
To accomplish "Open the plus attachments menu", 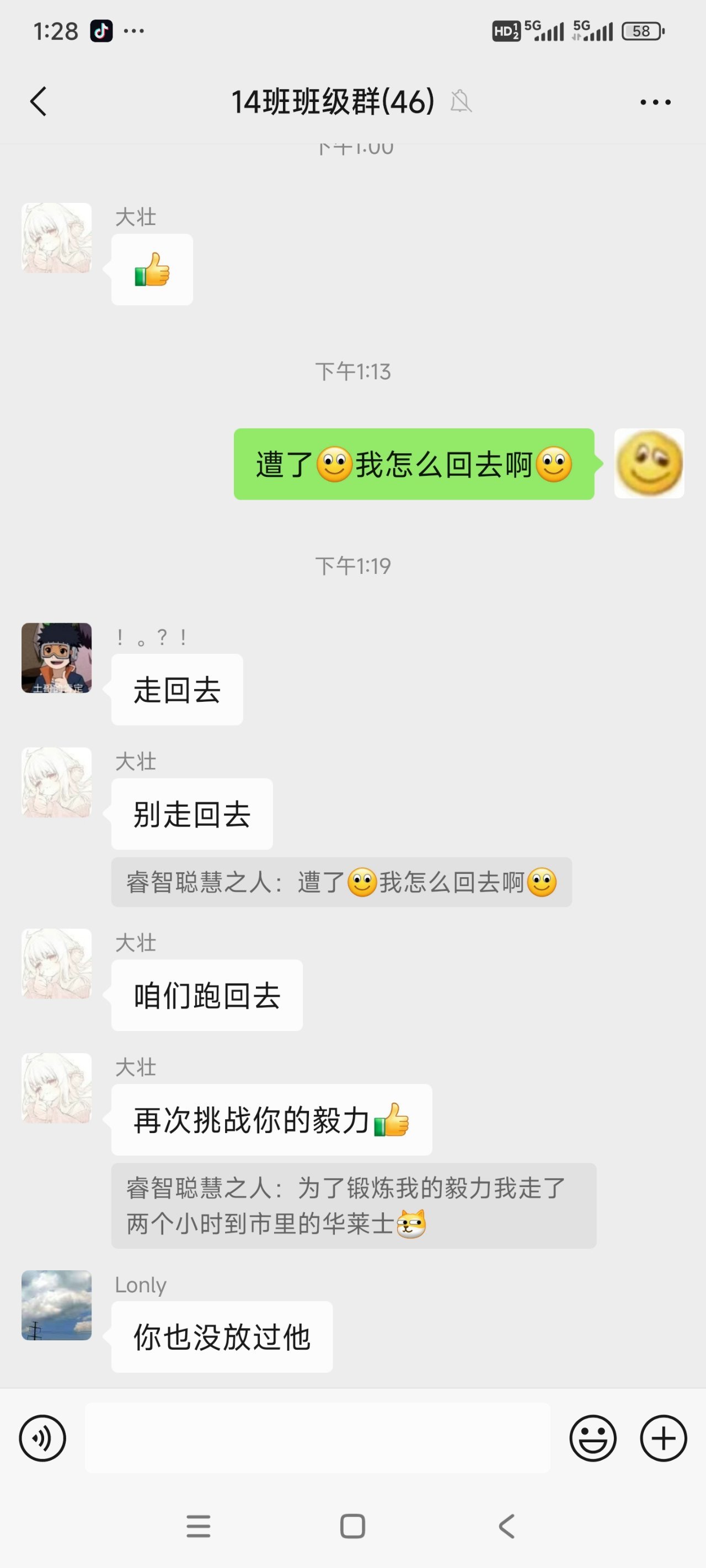I will (663, 1438).
